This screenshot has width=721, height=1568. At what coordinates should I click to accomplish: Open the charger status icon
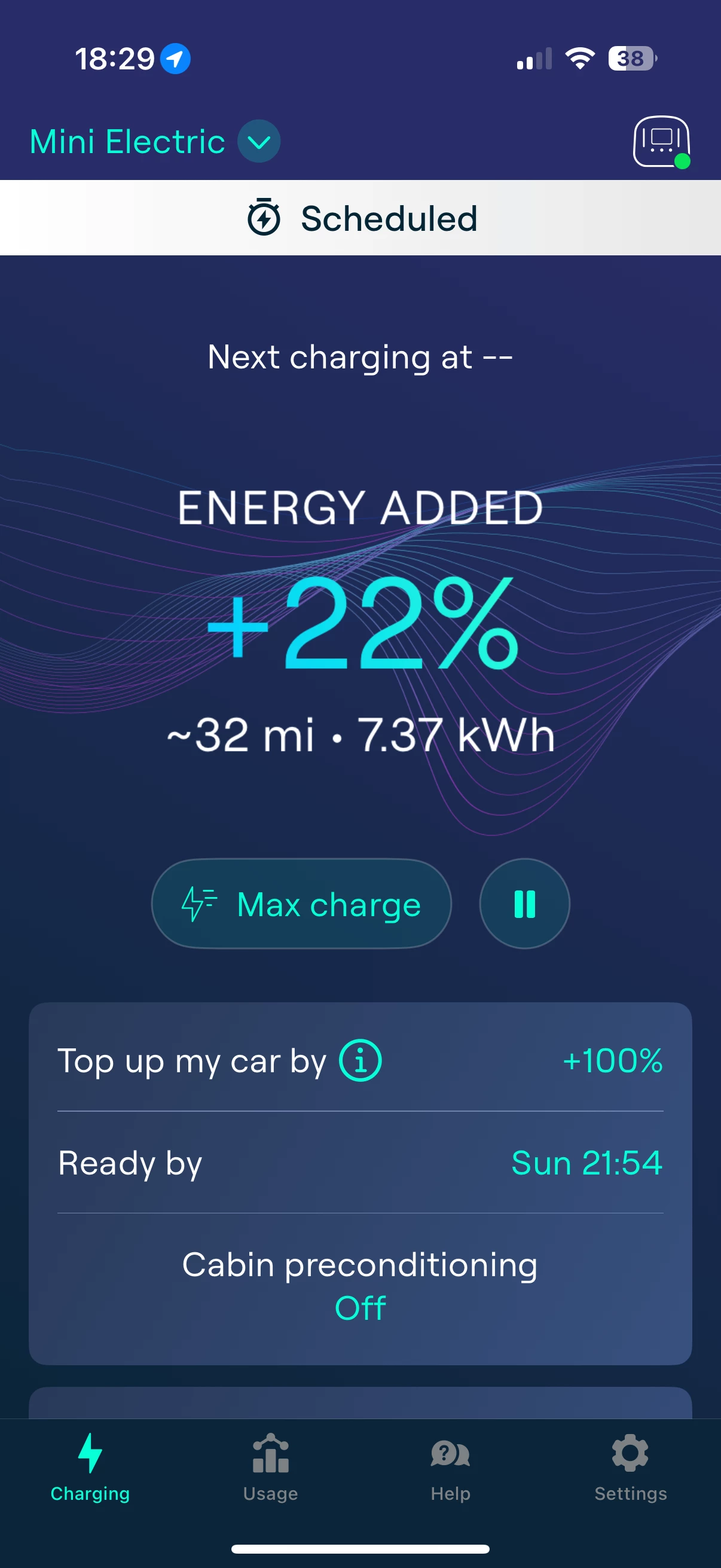(661, 142)
